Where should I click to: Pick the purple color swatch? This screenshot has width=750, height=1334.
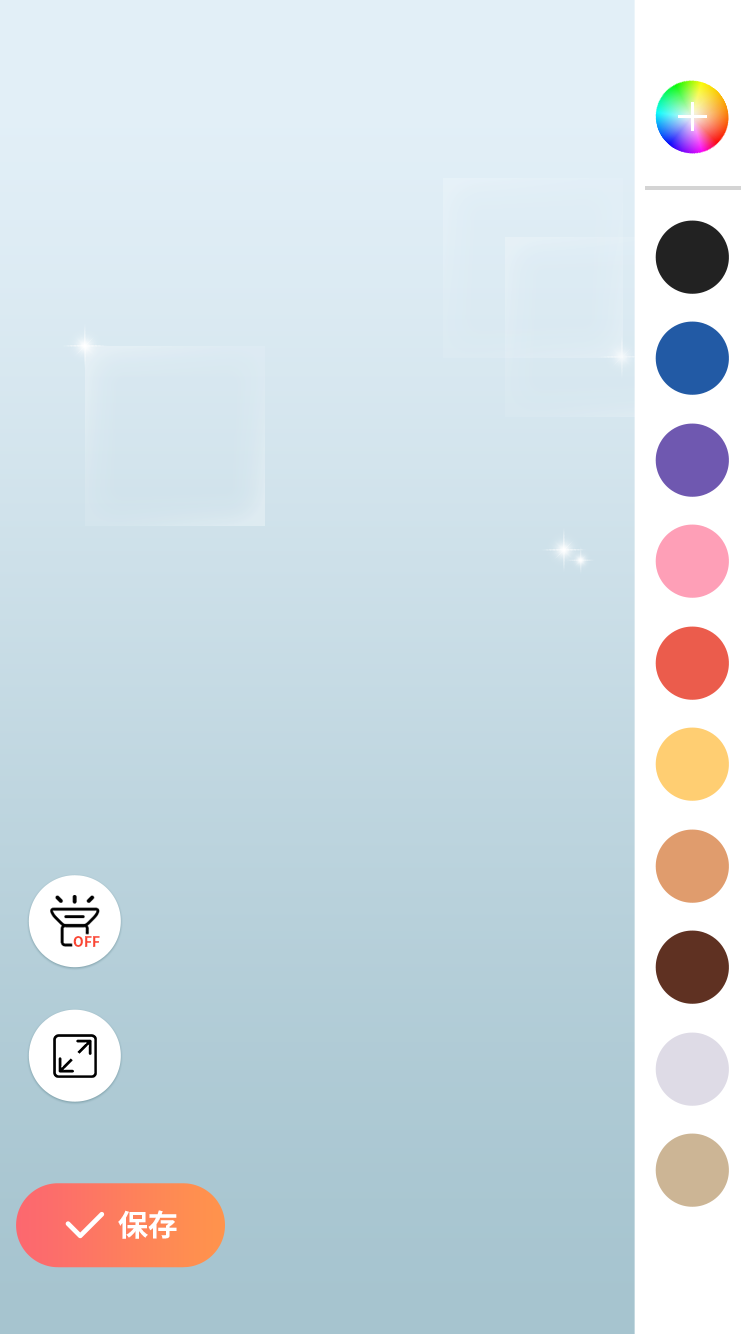pyautogui.click(x=692, y=460)
